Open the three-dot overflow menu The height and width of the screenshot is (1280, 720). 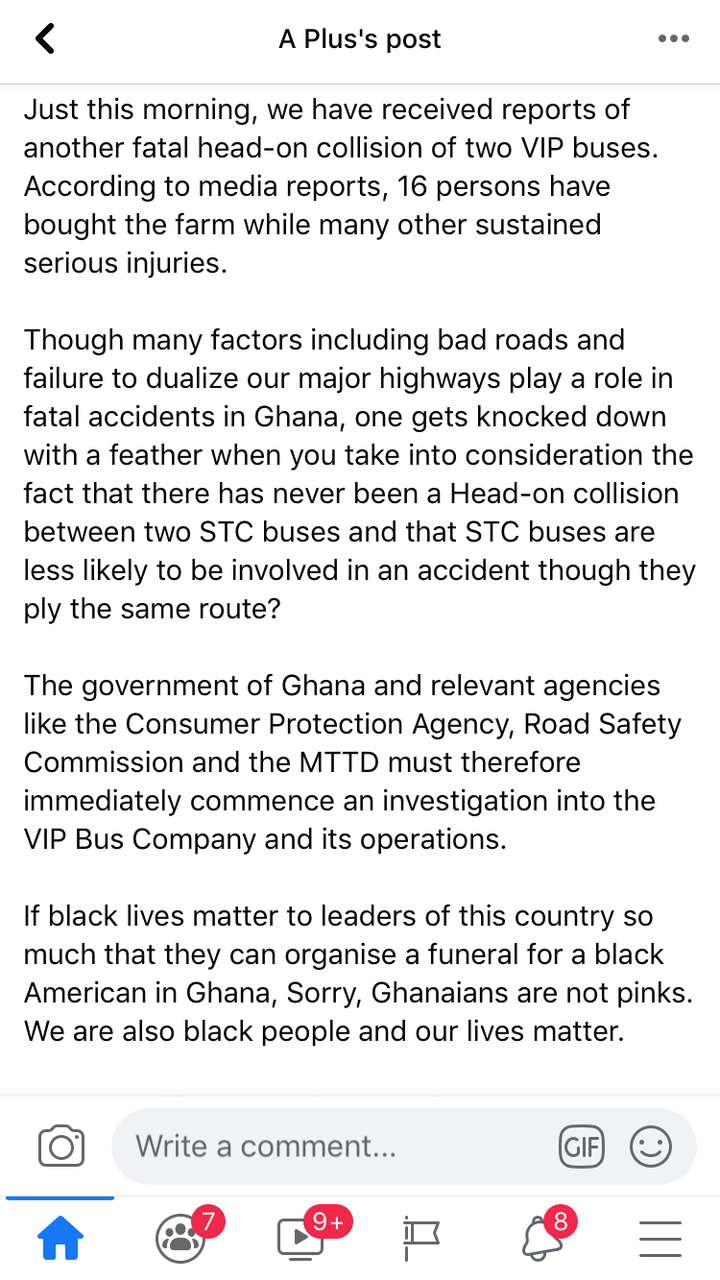(674, 39)
